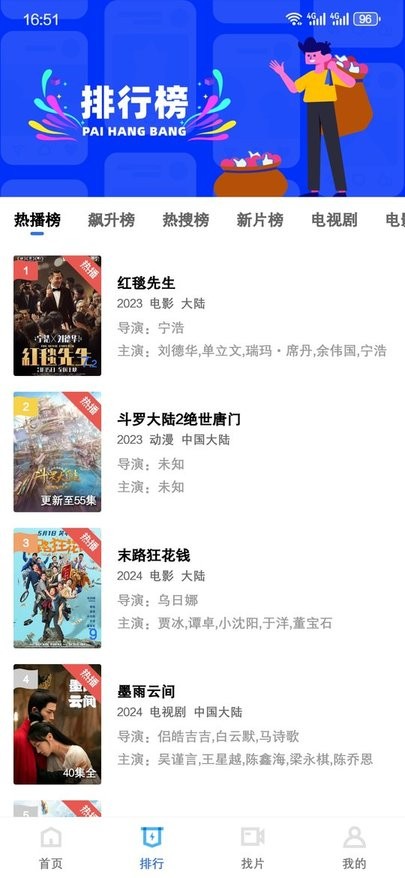Tap the 排行 bottom navigation item

tap(152, 848)
